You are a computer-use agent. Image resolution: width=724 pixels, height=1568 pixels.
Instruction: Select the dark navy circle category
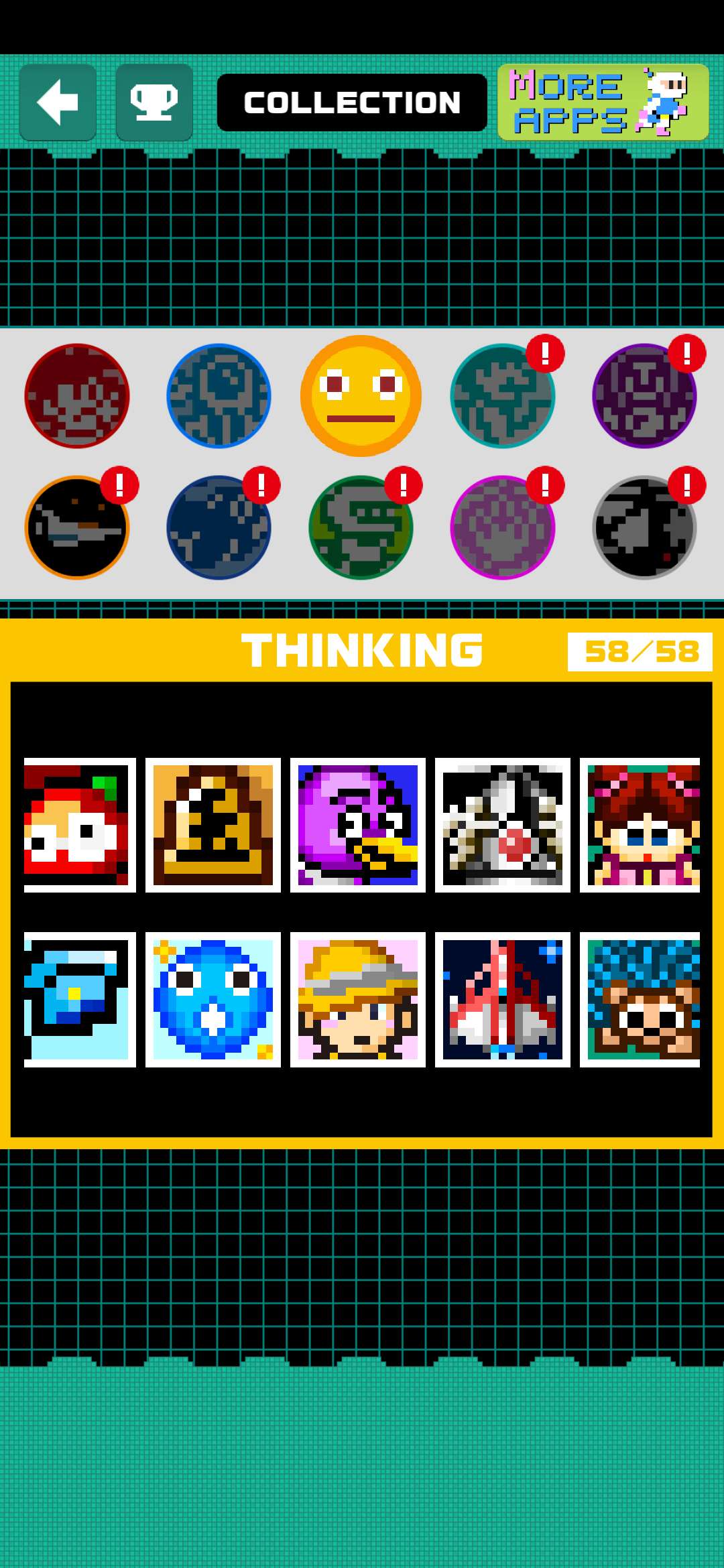219,528
